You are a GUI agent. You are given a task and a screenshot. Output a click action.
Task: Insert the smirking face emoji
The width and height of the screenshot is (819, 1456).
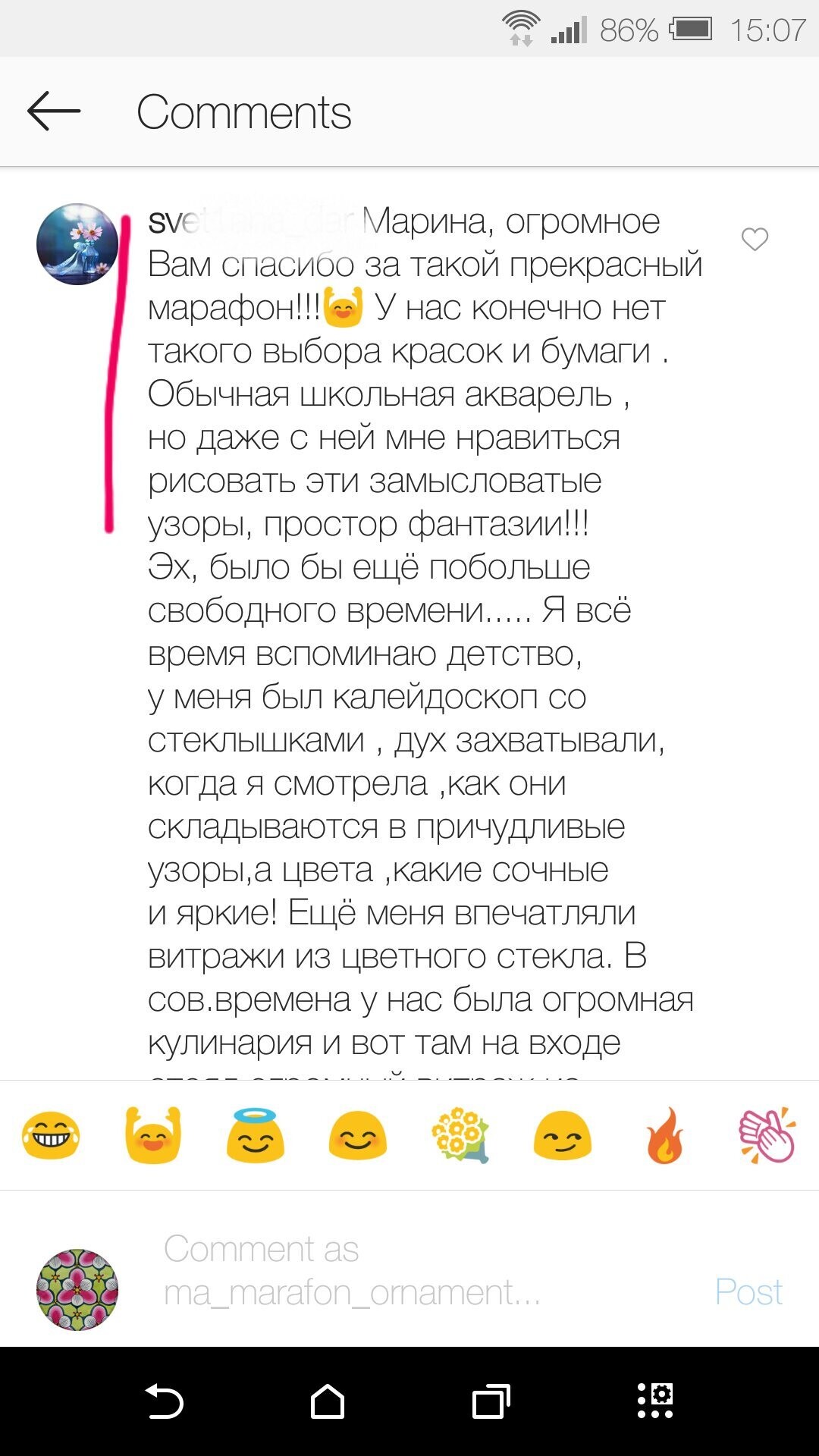click(x=563, y=1135)
